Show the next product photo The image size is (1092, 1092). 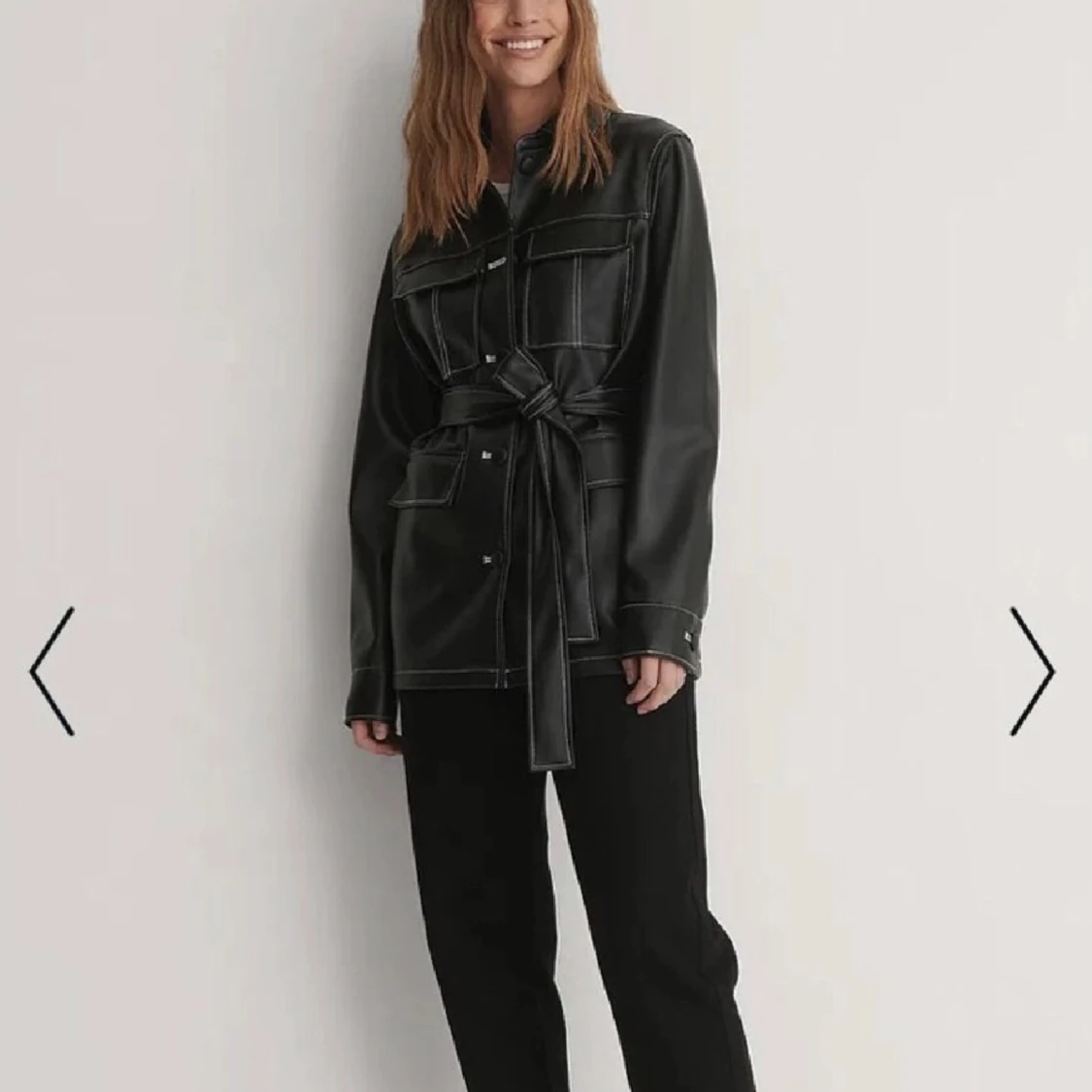coord(1033,671)
